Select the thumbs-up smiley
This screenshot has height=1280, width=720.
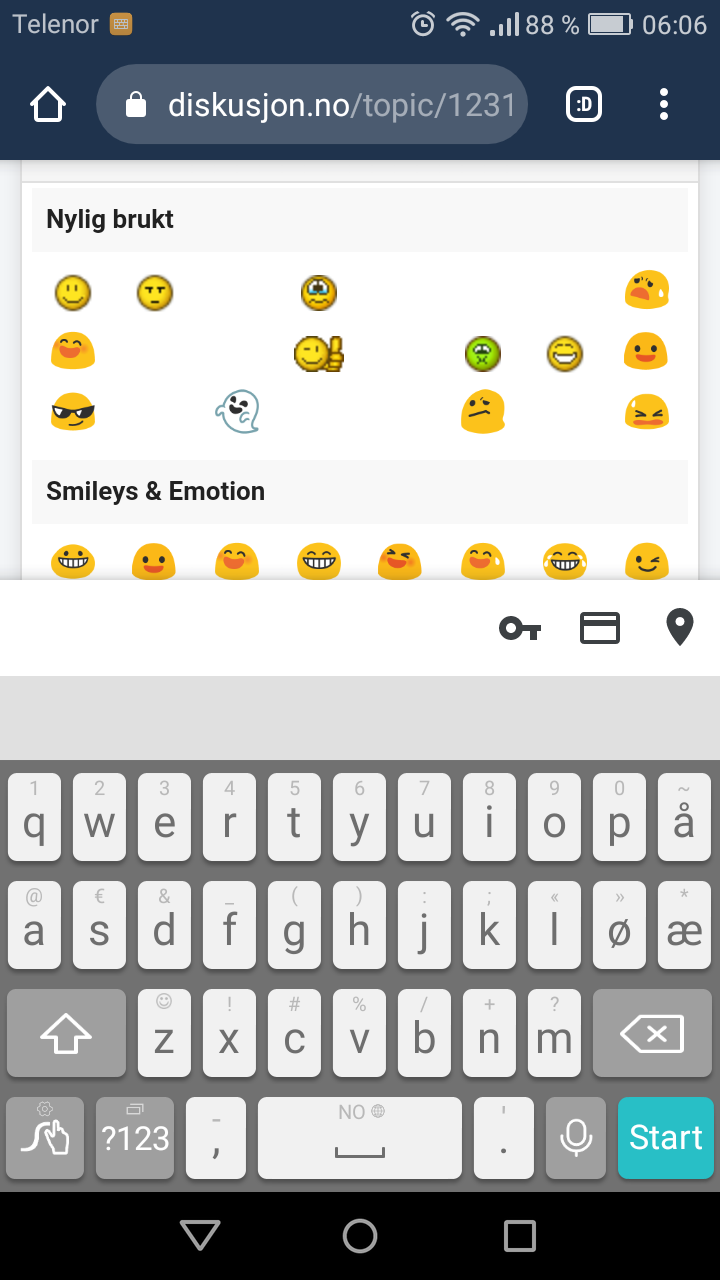[319, 353]
